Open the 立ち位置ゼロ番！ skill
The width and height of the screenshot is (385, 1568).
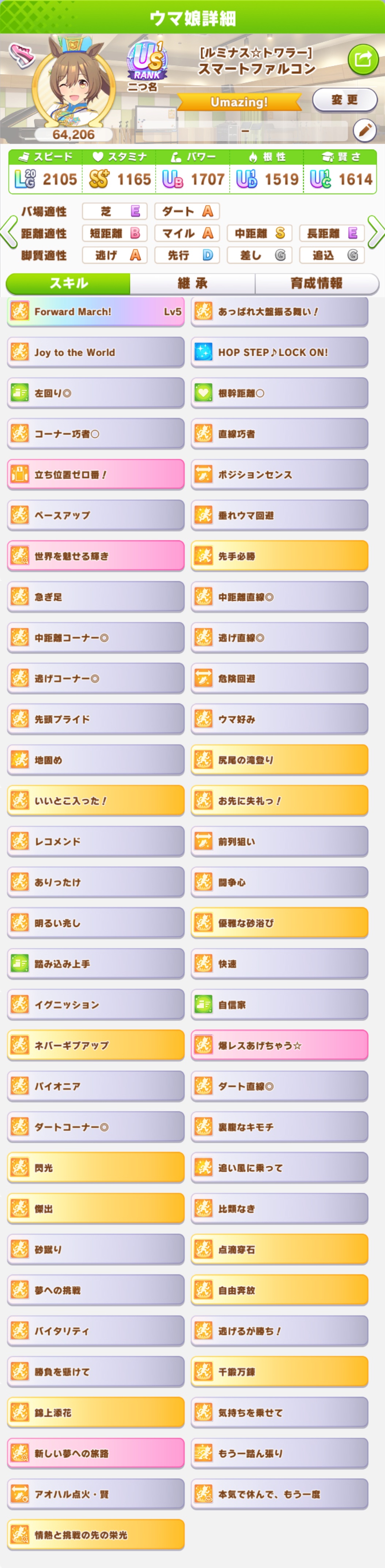click(96, 475)
